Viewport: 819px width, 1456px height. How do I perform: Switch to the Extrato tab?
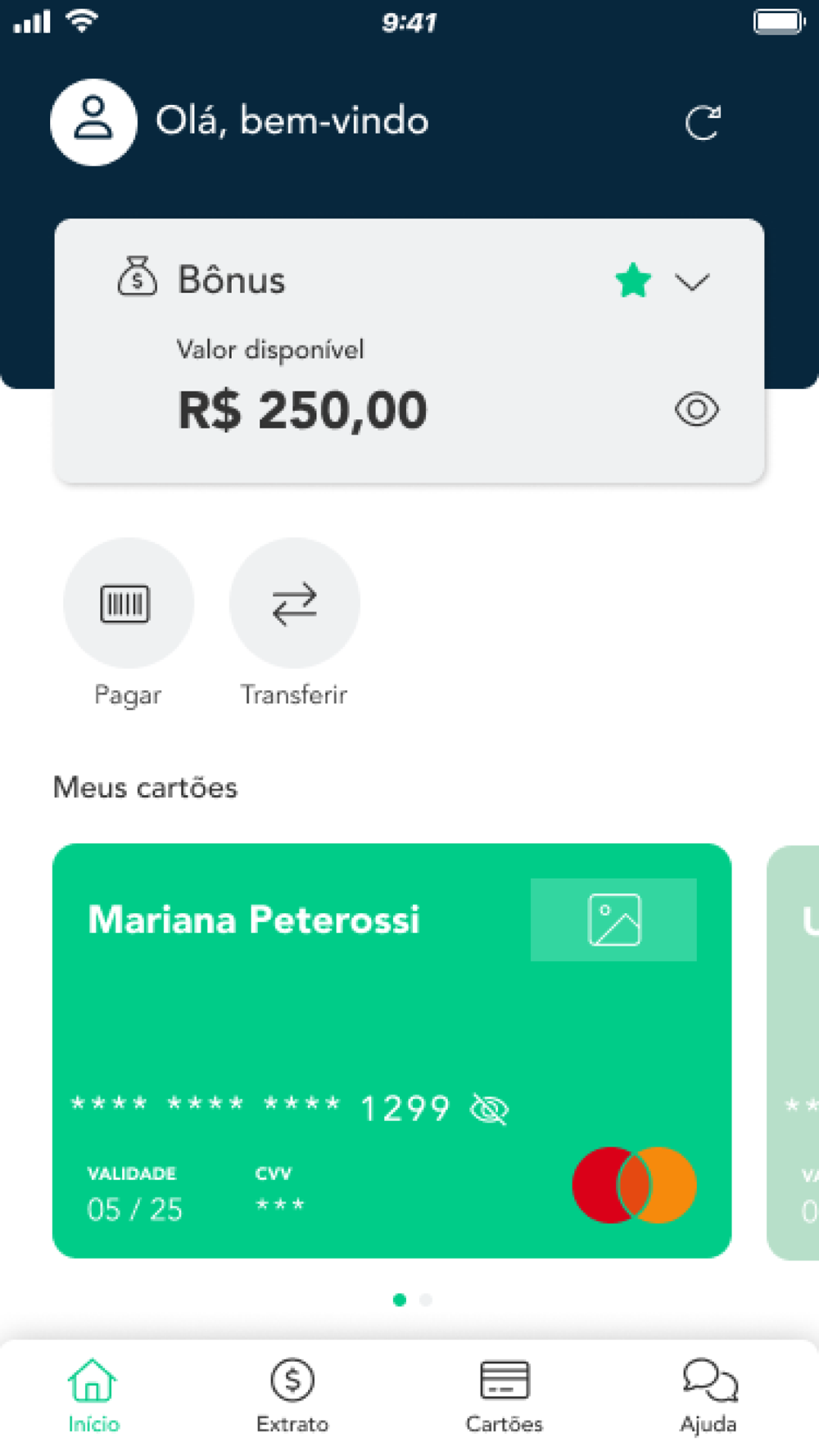292,1395
